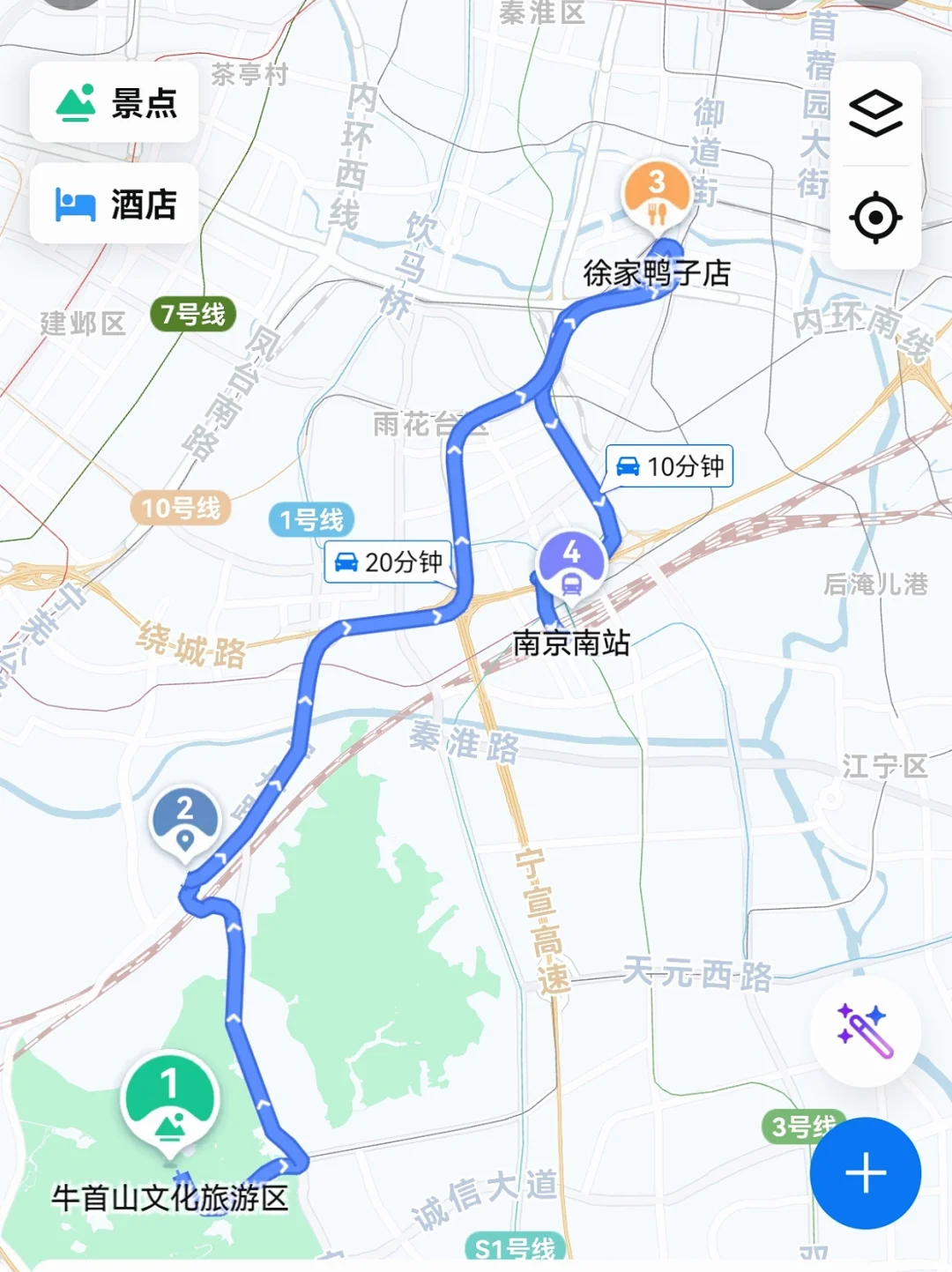Center map on my current location
The width and height of the screenshot is (952, 1272).
(875, 217)
